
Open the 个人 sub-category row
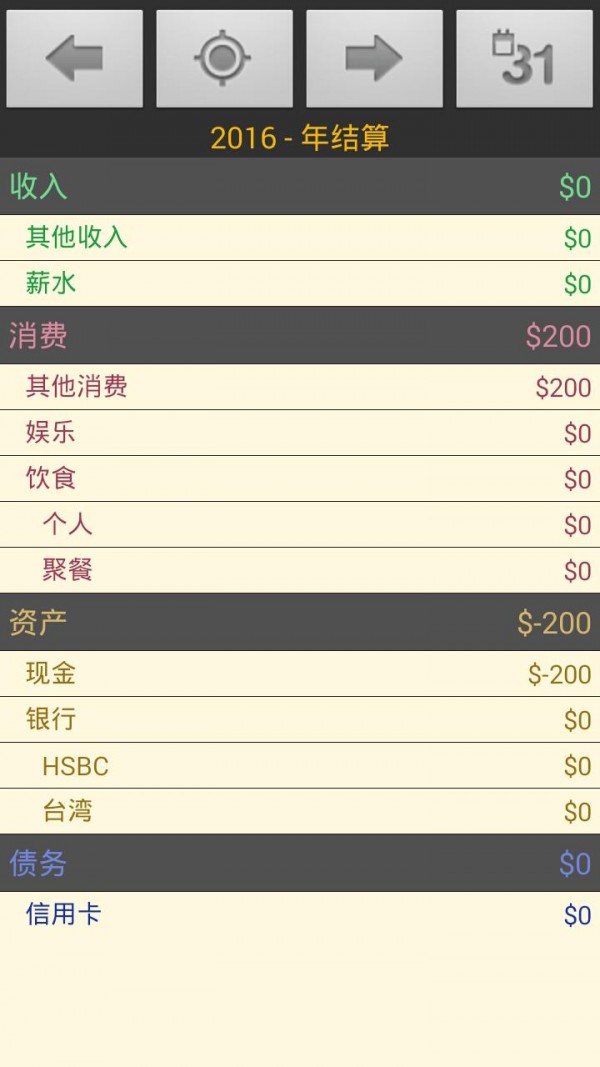click(x=300, y=525)
